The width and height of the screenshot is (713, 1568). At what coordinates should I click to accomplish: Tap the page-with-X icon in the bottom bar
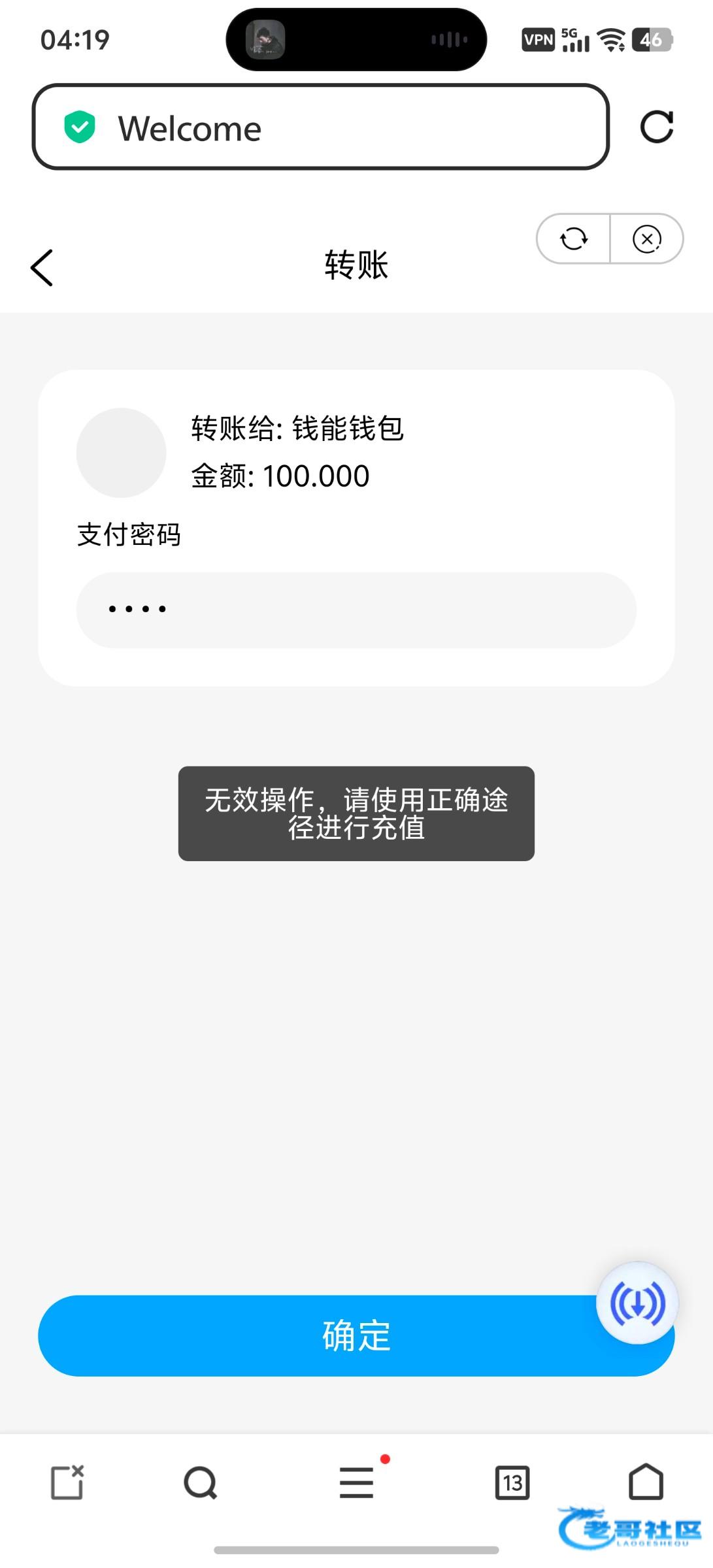(x=67, y=1482)
